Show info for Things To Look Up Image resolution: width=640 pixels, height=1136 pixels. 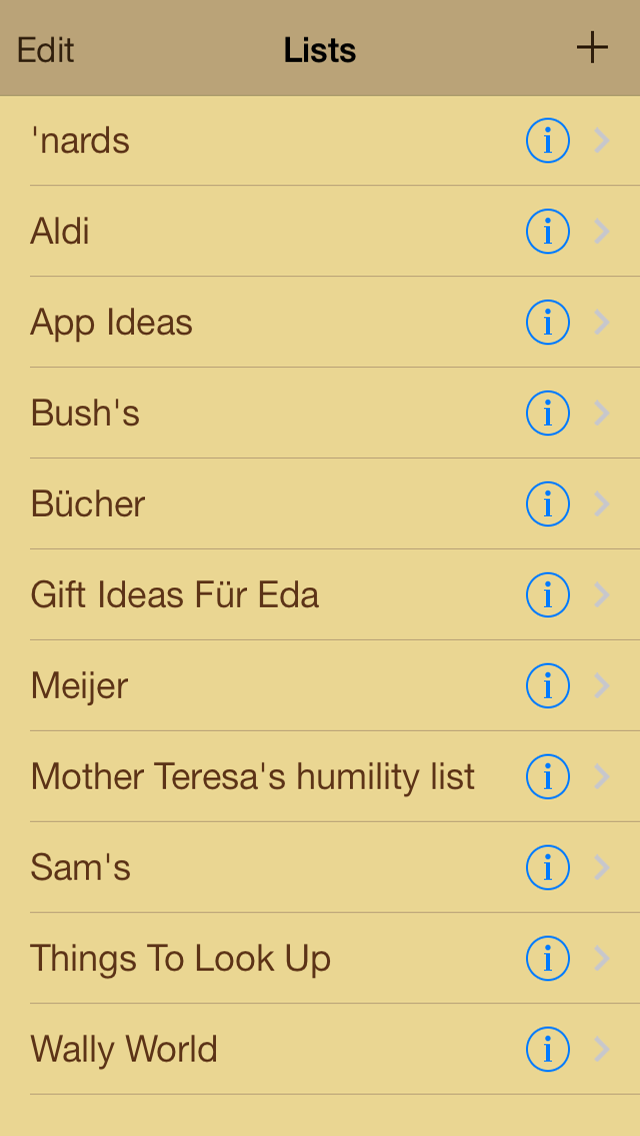tap(547, 959)
